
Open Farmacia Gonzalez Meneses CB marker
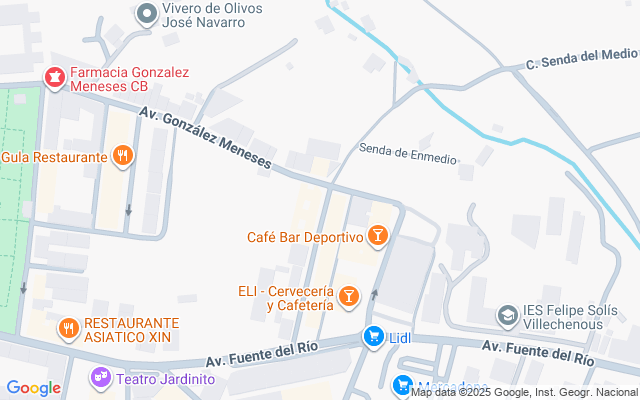click(55, 78)
